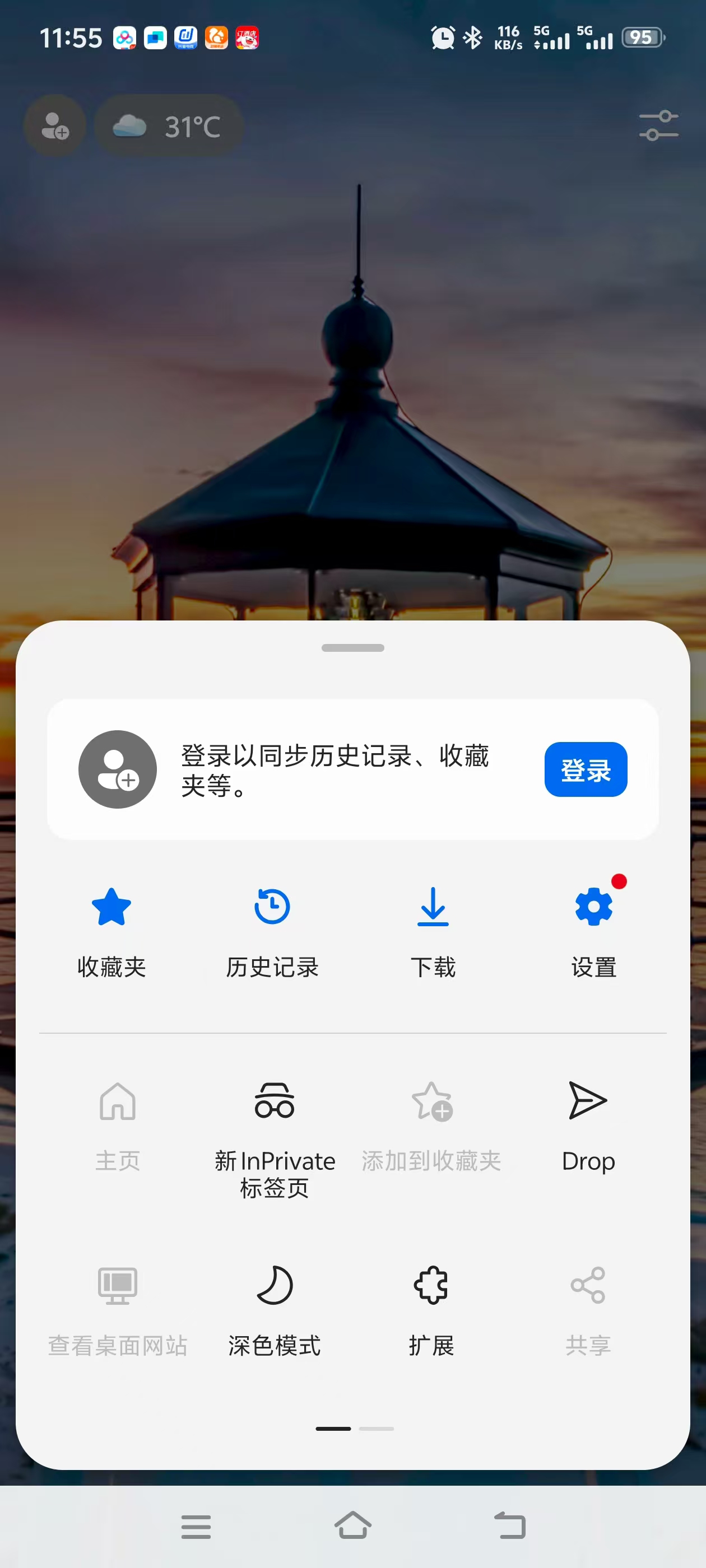Viewport: 706px width, 1568px height.
Task: Open Android recent apps menu button
Action: [x=196, y=1525]
